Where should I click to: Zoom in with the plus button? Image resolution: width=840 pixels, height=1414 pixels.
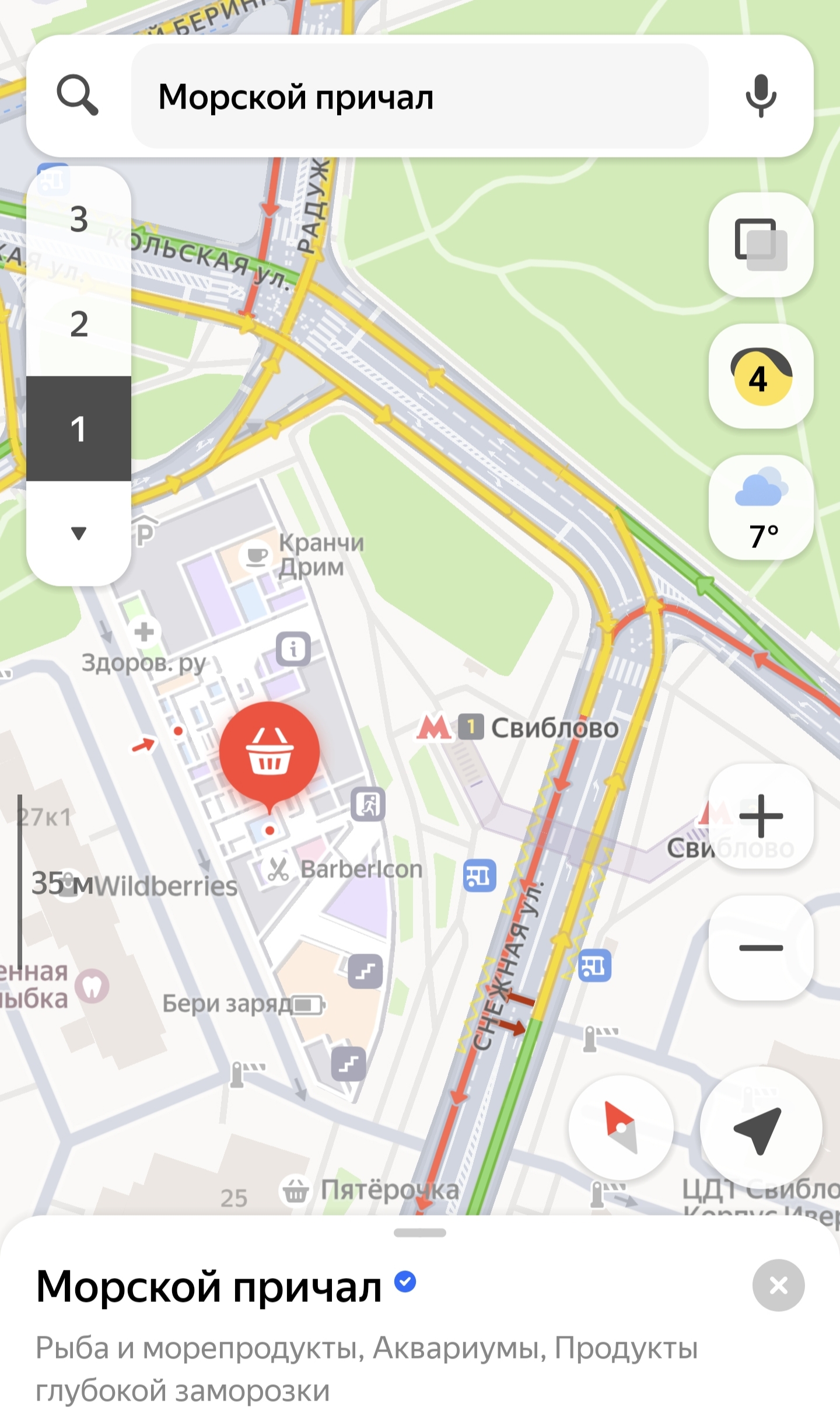pyautogui.click(x=761, y=816)
